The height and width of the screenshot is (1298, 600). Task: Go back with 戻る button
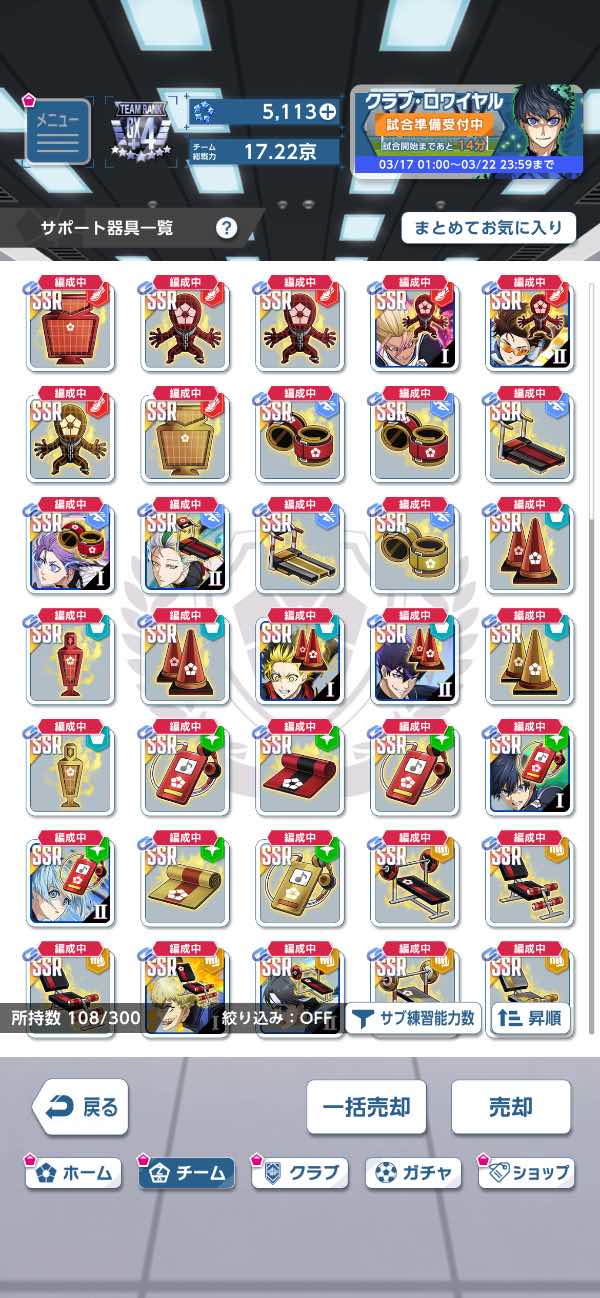pos(81,1107)
